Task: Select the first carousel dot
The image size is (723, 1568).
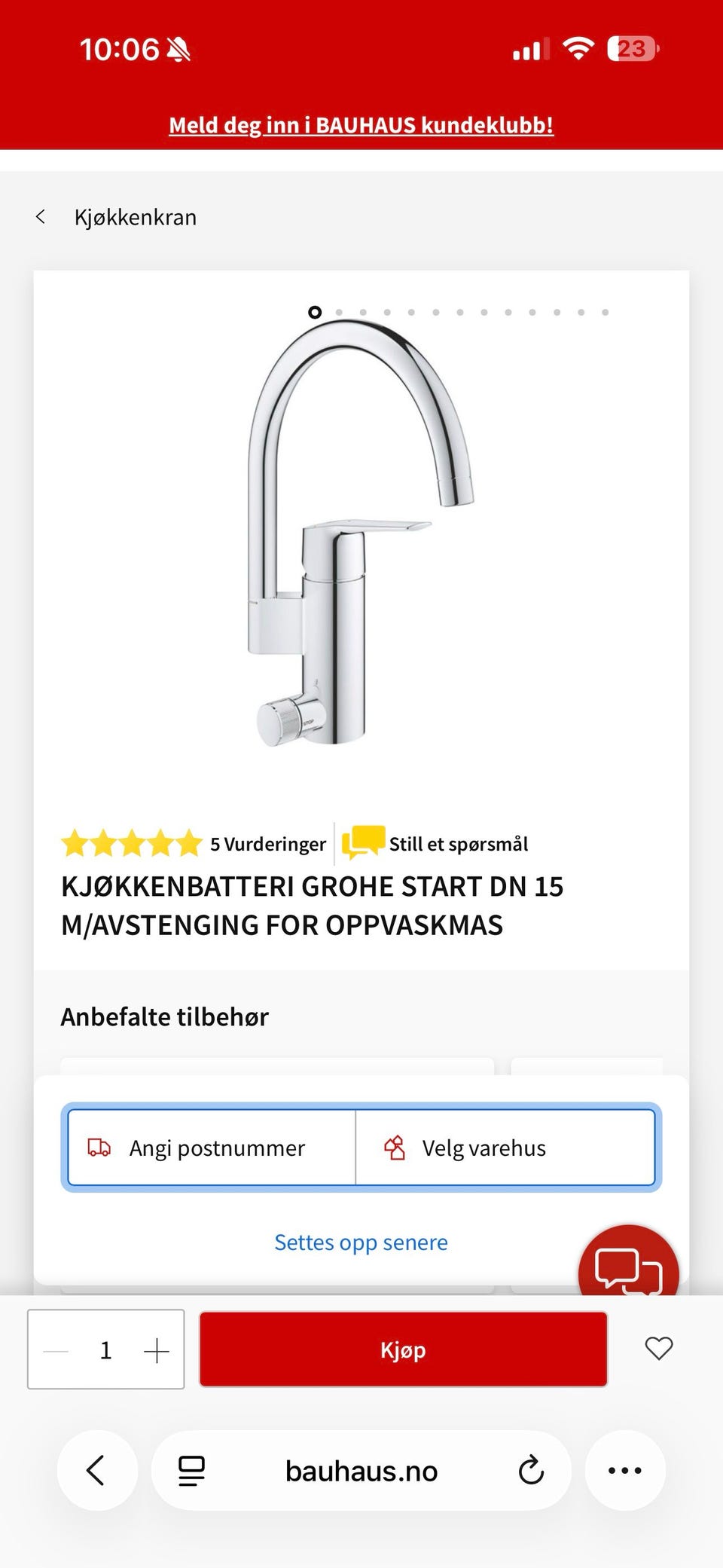Action: 313,311
